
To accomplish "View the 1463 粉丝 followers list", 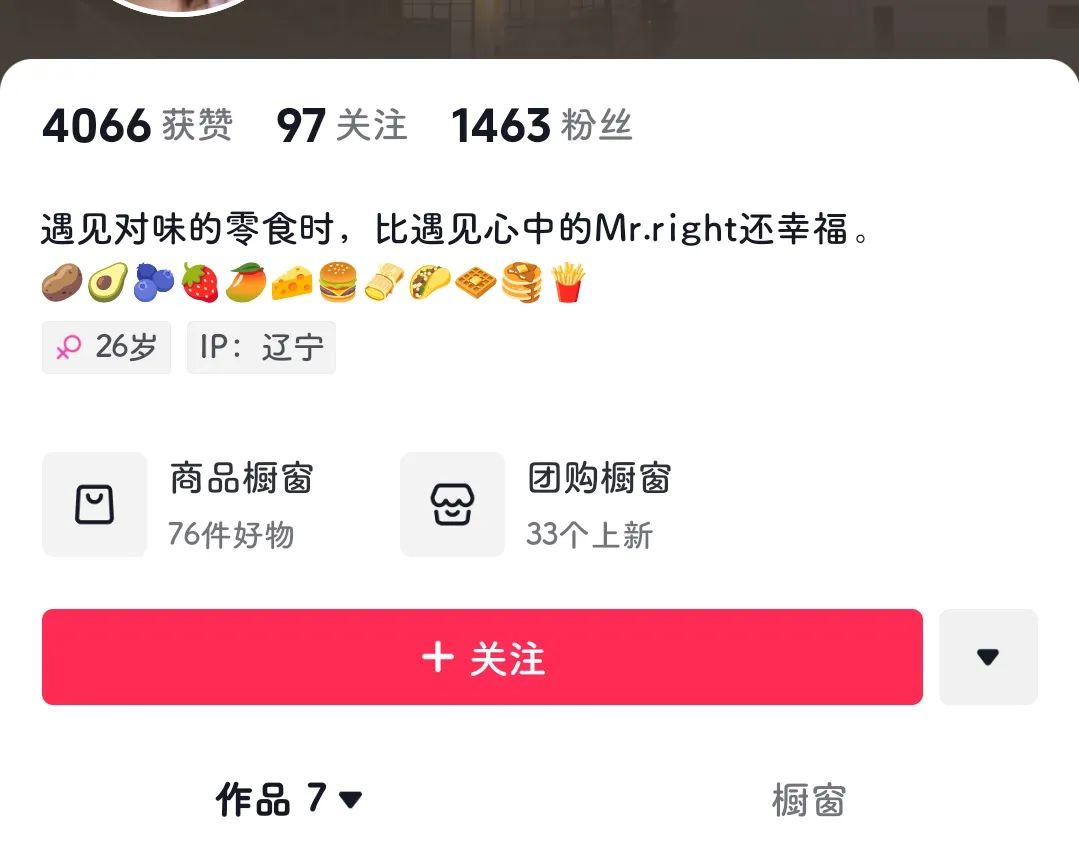I will (x=541, y=126).
